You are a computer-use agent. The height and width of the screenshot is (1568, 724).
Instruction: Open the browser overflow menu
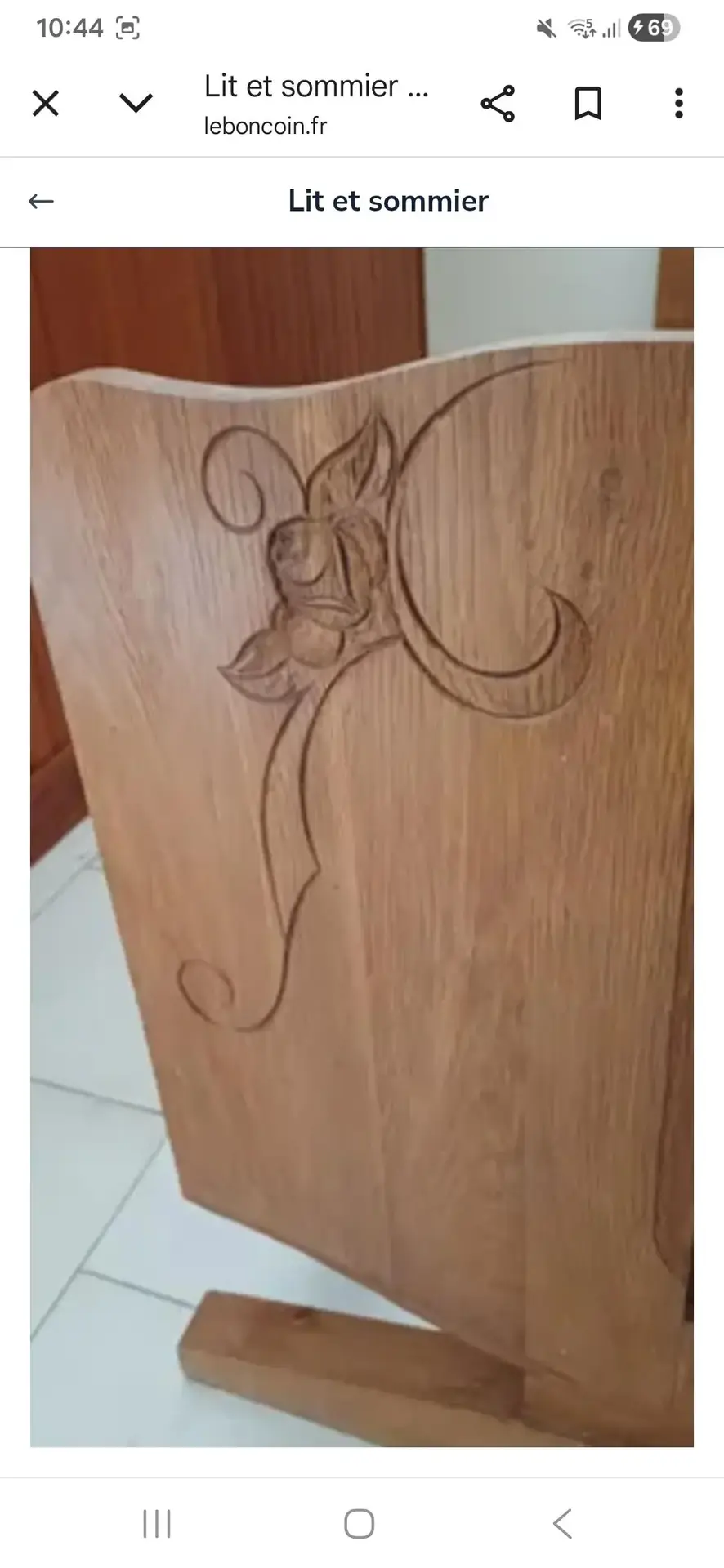tap(678, 104)
